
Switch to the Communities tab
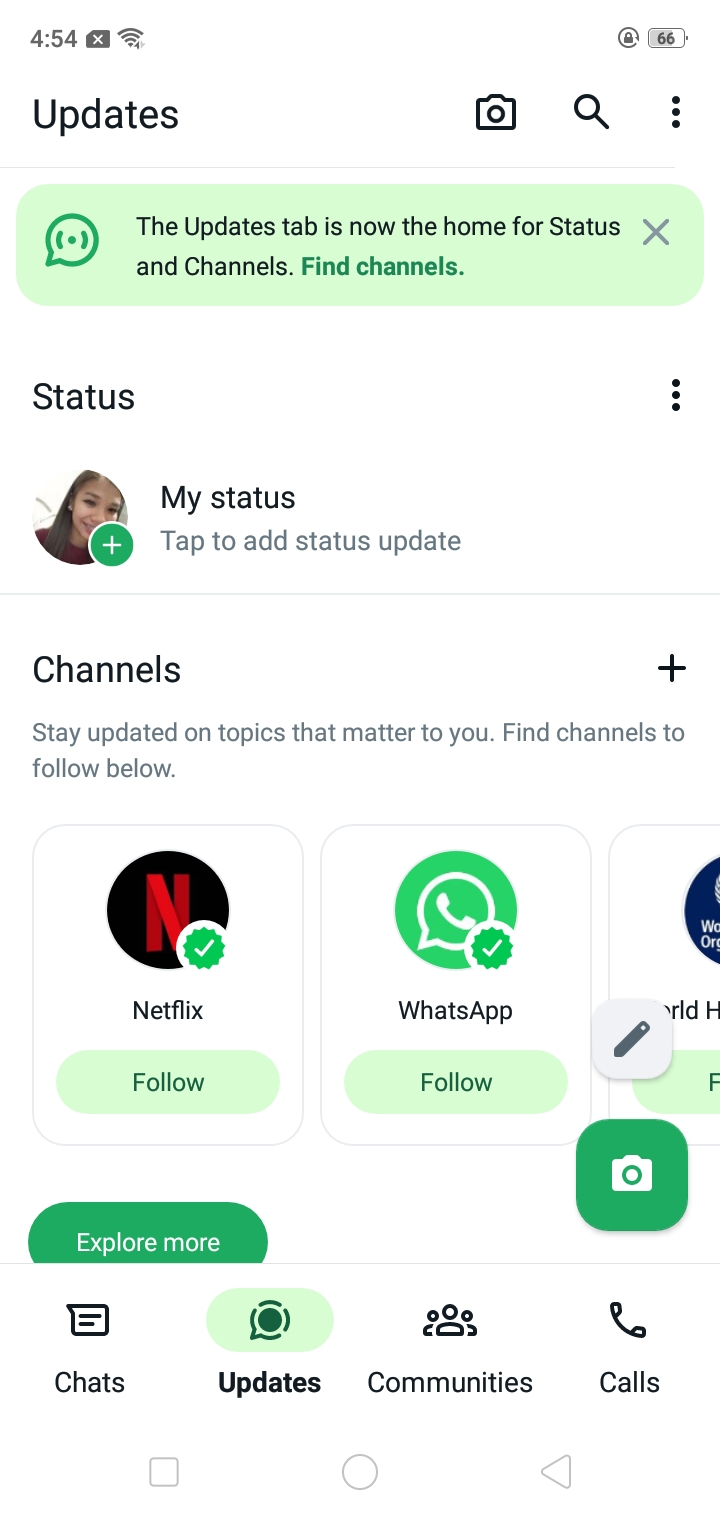coord(450,1348)
